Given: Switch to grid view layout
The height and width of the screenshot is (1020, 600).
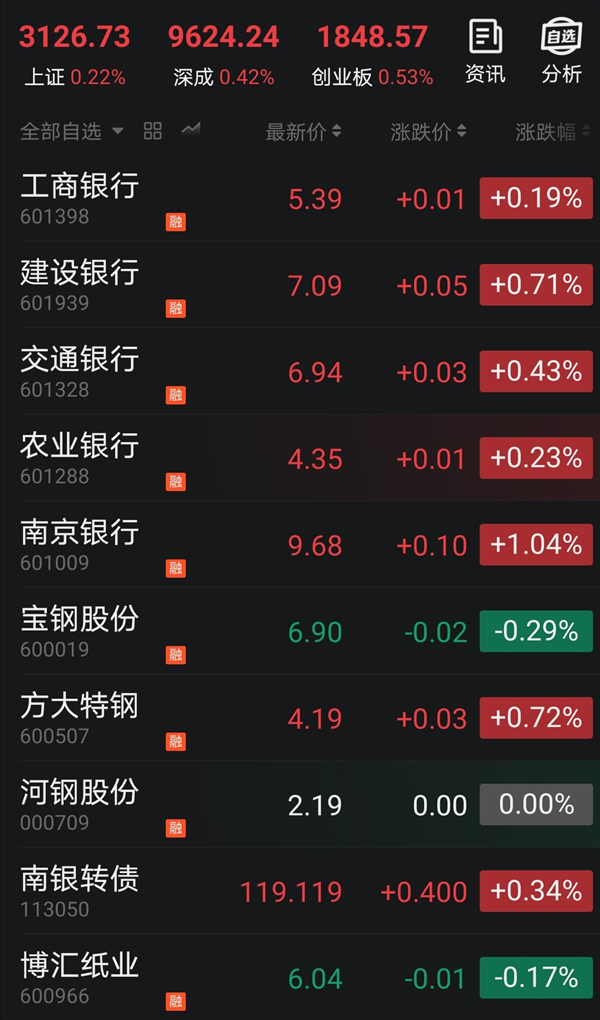Looking at the screenshot, I should pyautogui.click(x=152, y=131).
